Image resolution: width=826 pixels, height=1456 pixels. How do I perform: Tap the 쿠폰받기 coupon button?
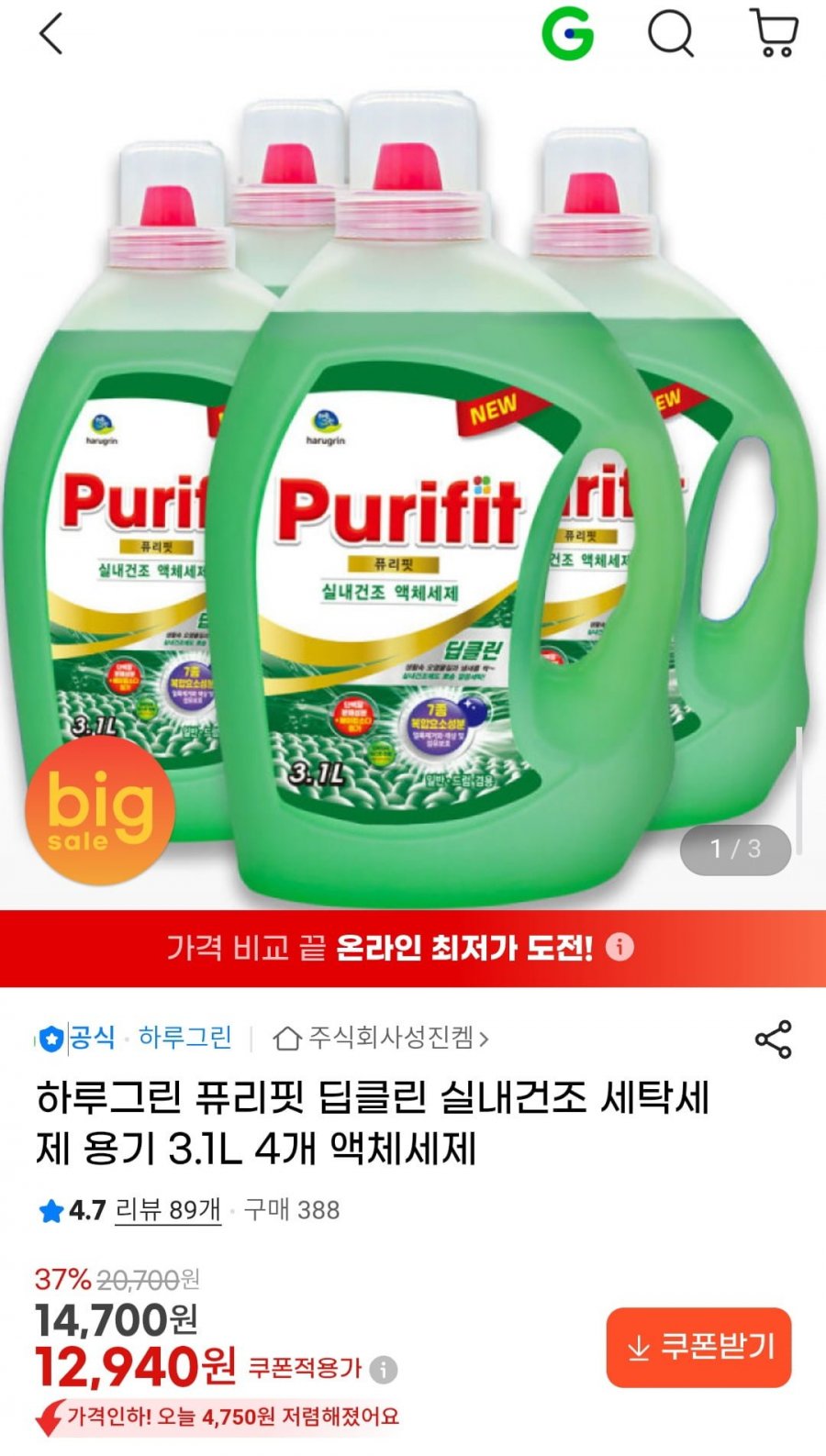click(698, 1347)
